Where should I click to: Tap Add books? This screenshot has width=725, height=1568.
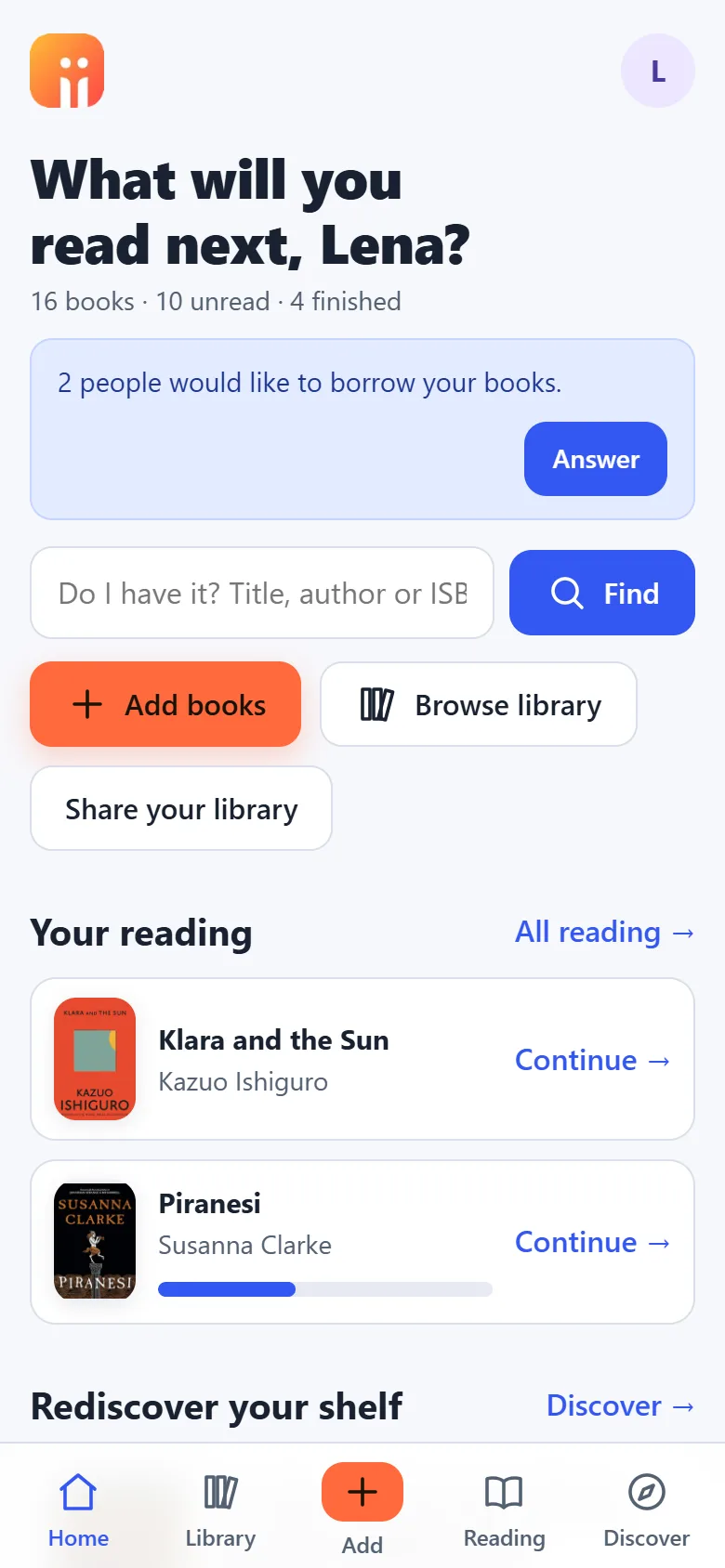pyautogui.click(x=165, y=704)
